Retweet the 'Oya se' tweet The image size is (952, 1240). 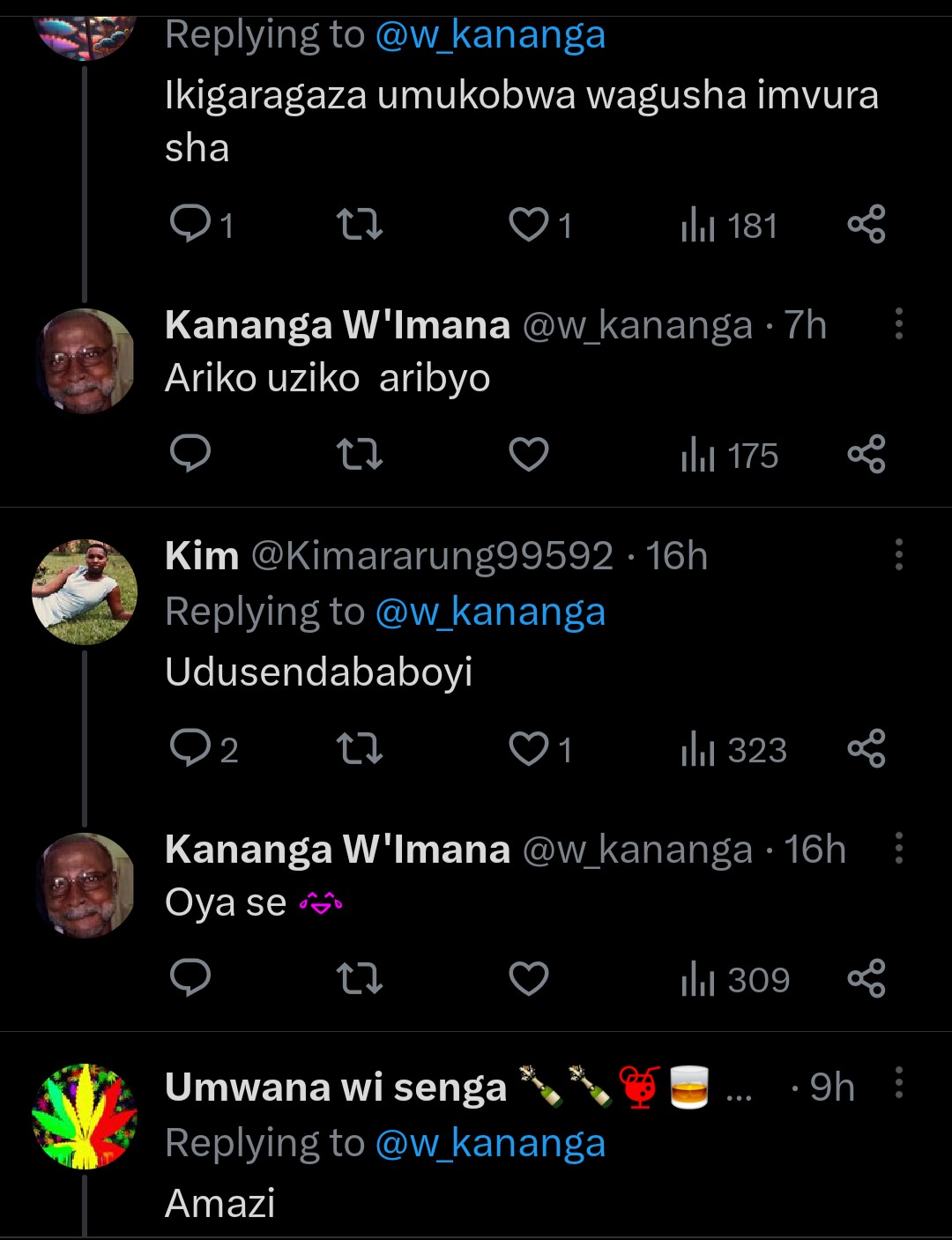360,978
